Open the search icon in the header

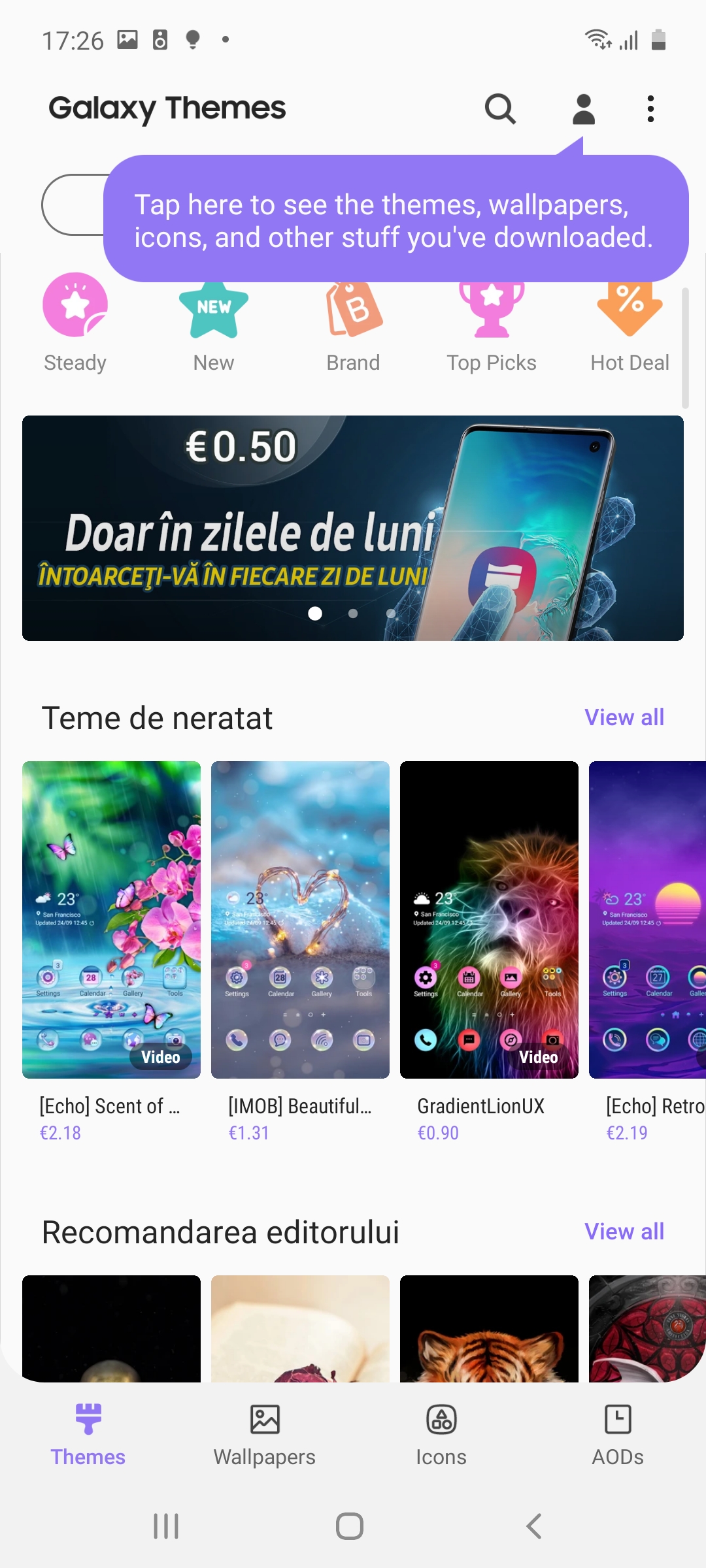coord(500,108)
